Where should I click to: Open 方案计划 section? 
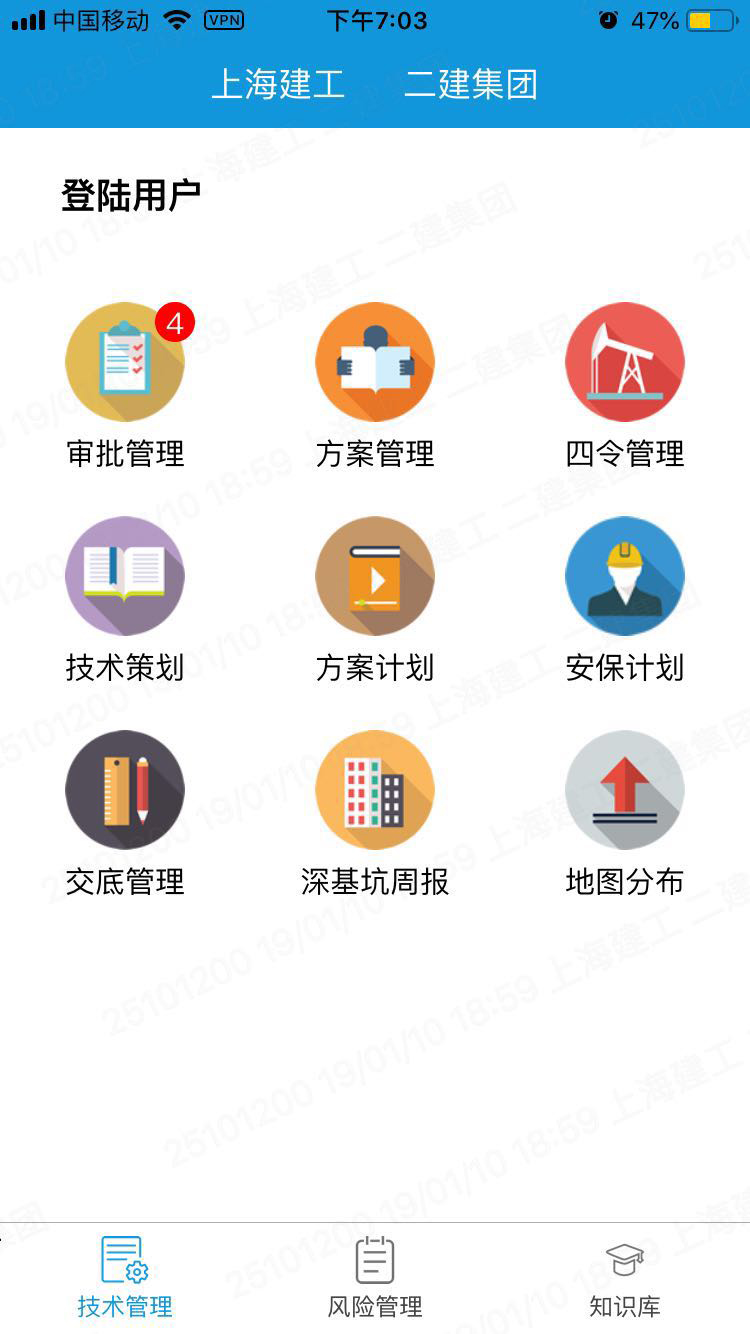[375, 576]
